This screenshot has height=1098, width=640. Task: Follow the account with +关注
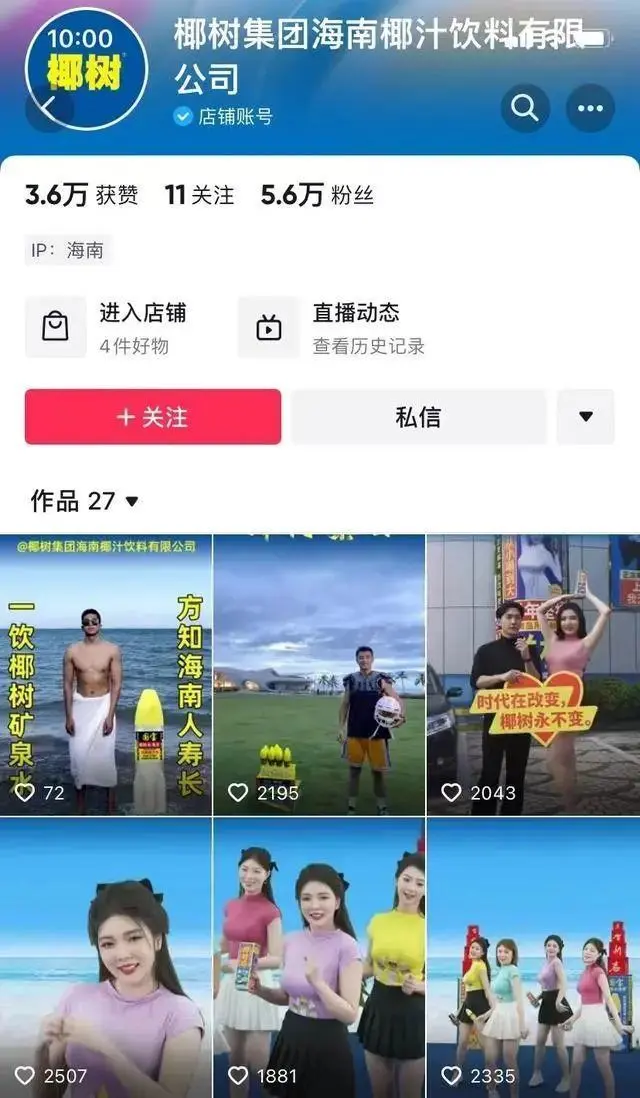click(153, 417)
